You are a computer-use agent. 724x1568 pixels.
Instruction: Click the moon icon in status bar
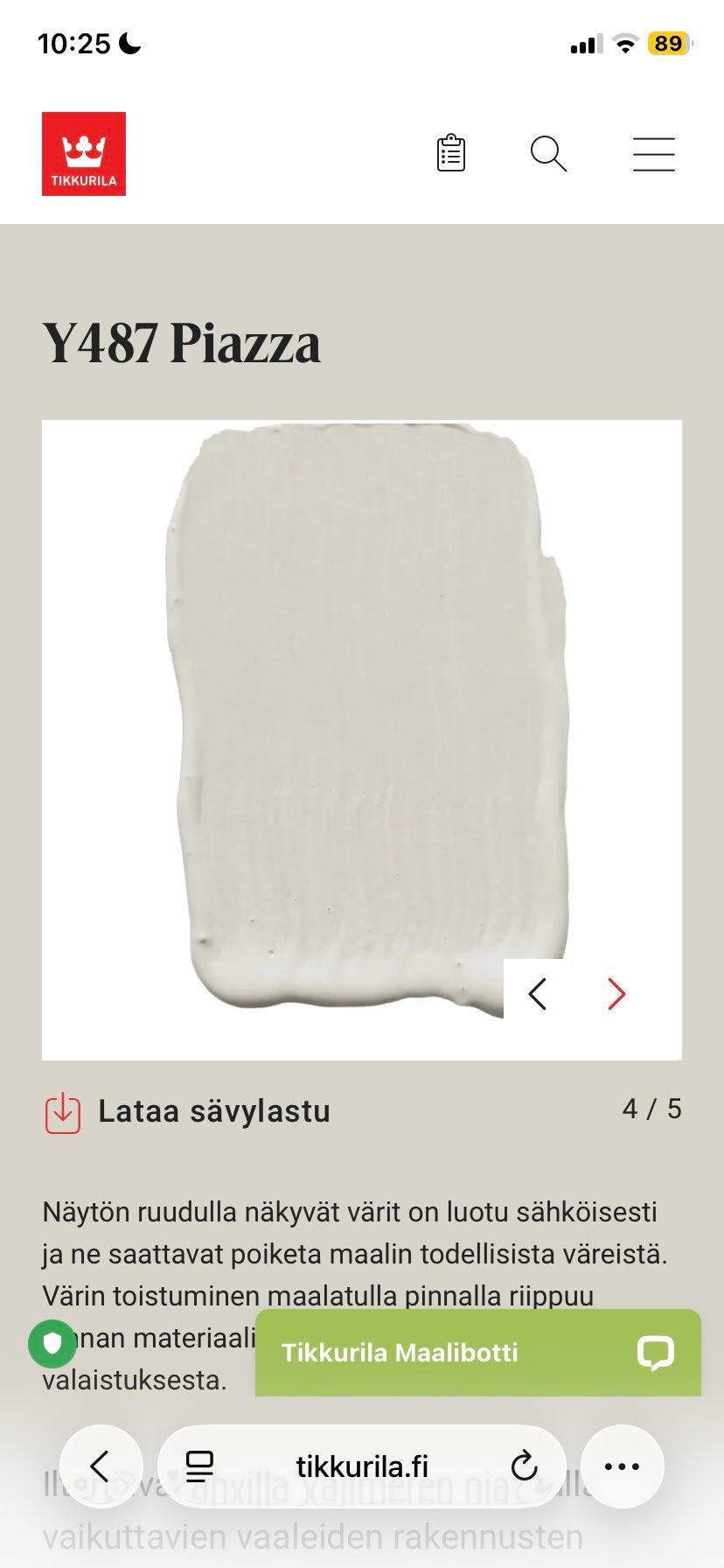(x=128, y=41)
